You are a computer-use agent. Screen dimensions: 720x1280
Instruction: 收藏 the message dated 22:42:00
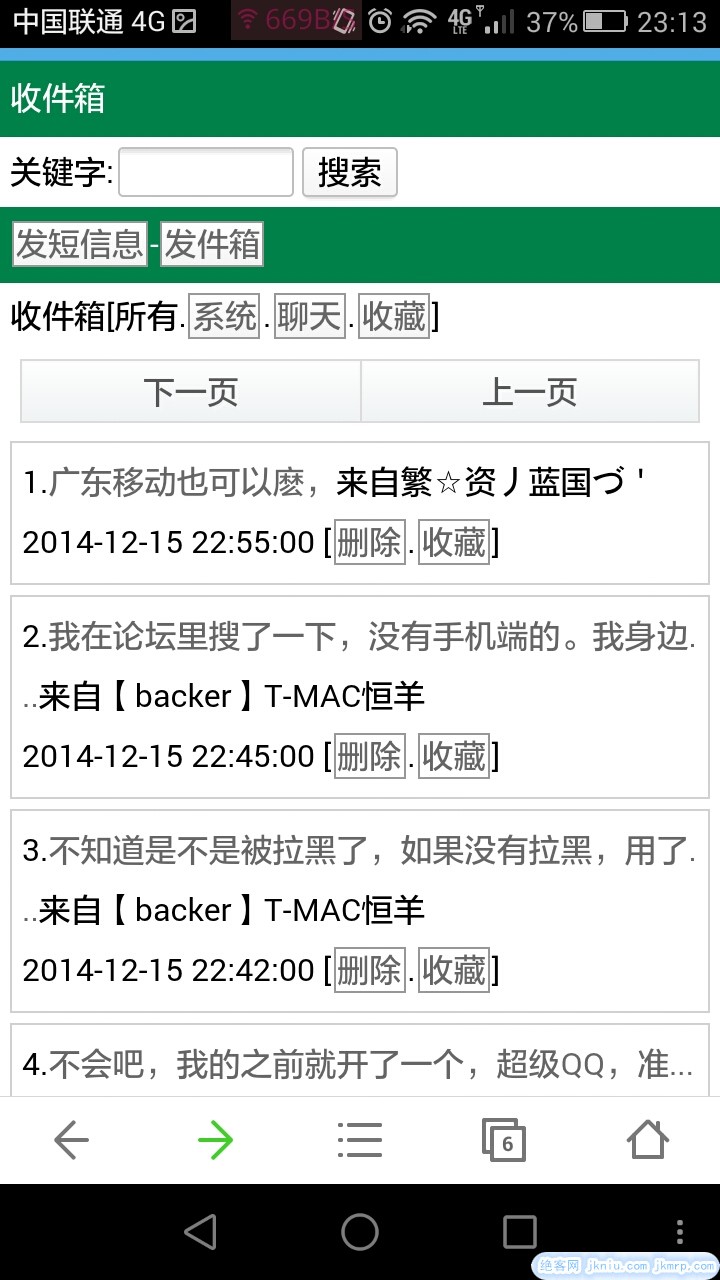(x=453, y=971)
